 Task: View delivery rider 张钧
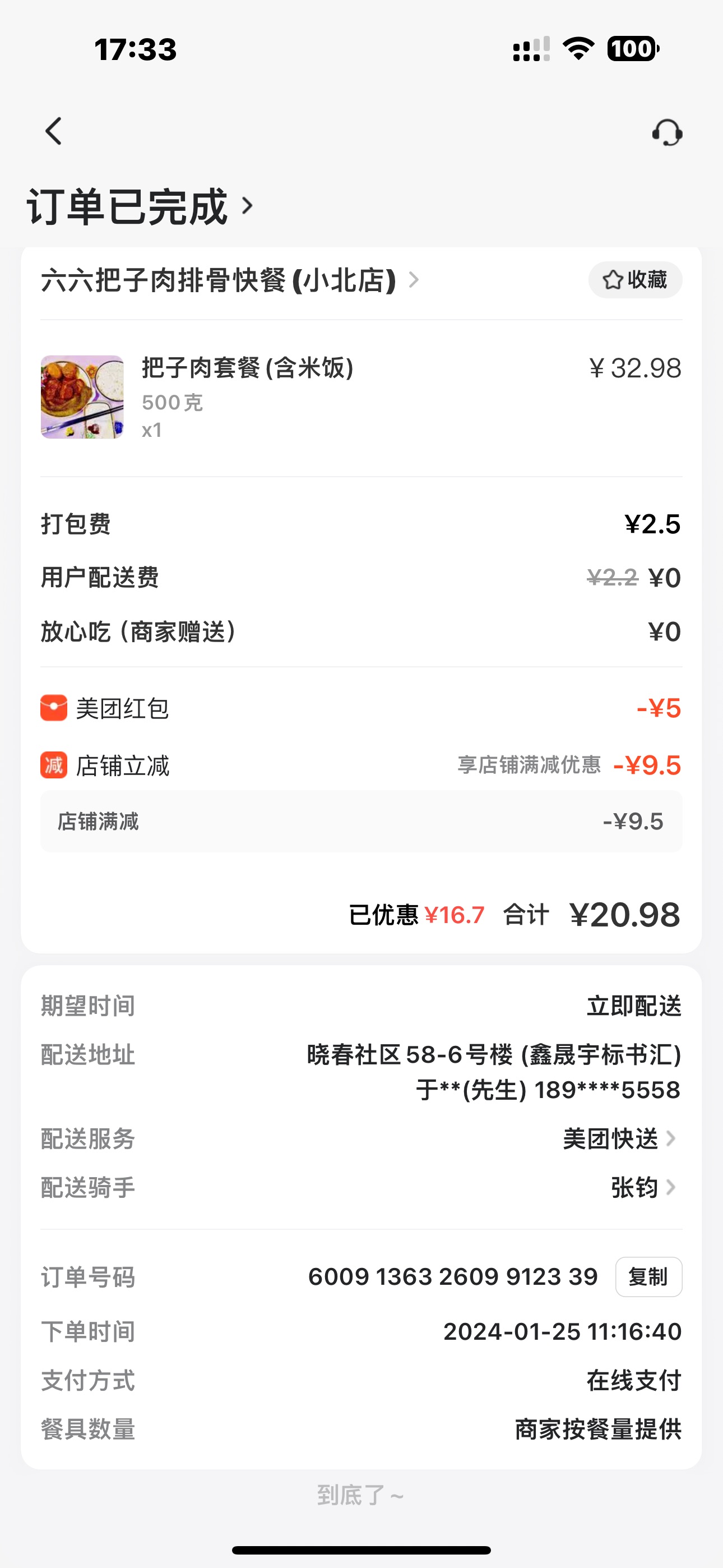(x=643, y=1187)
